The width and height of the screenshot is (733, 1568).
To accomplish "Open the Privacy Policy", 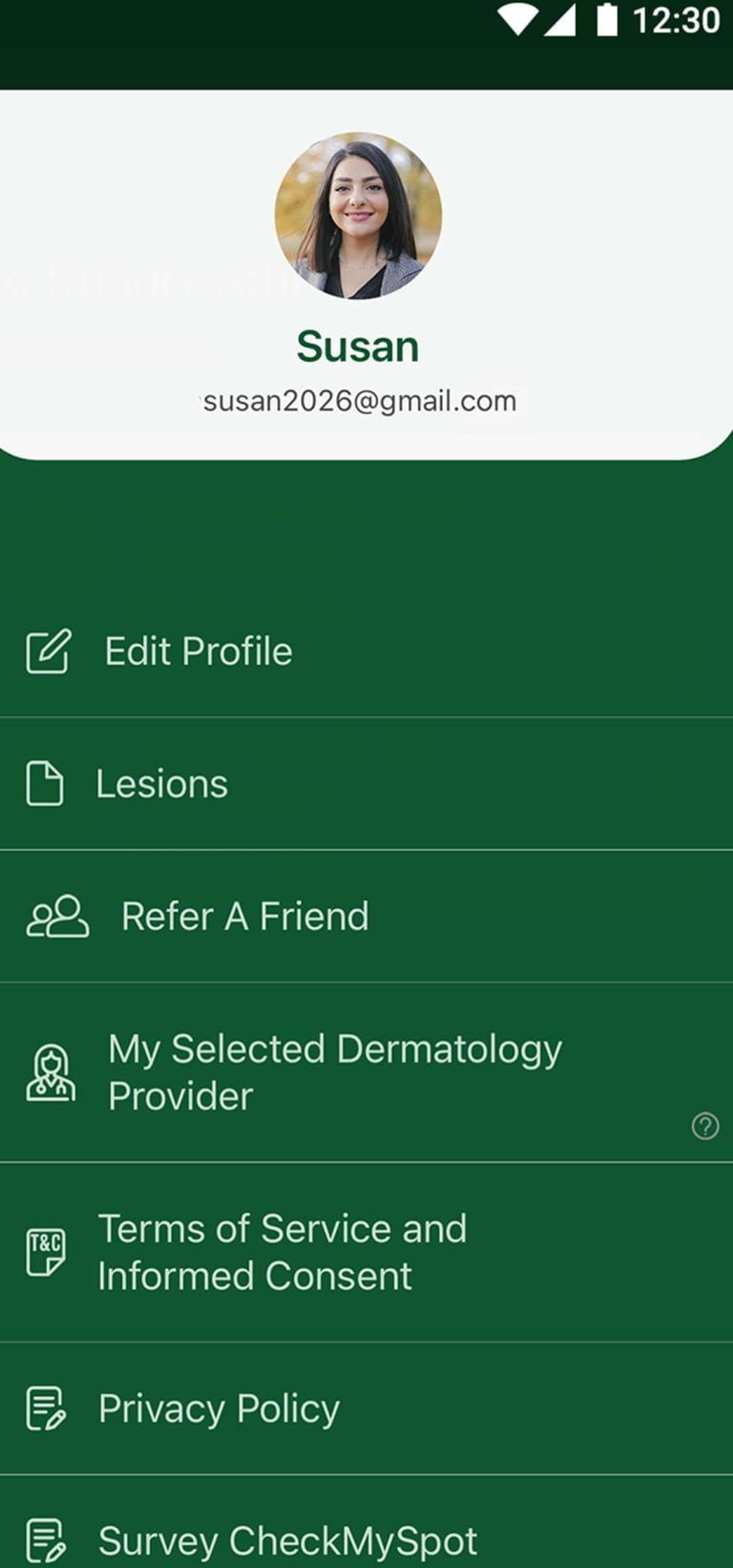I will [x=219, y=1409].
